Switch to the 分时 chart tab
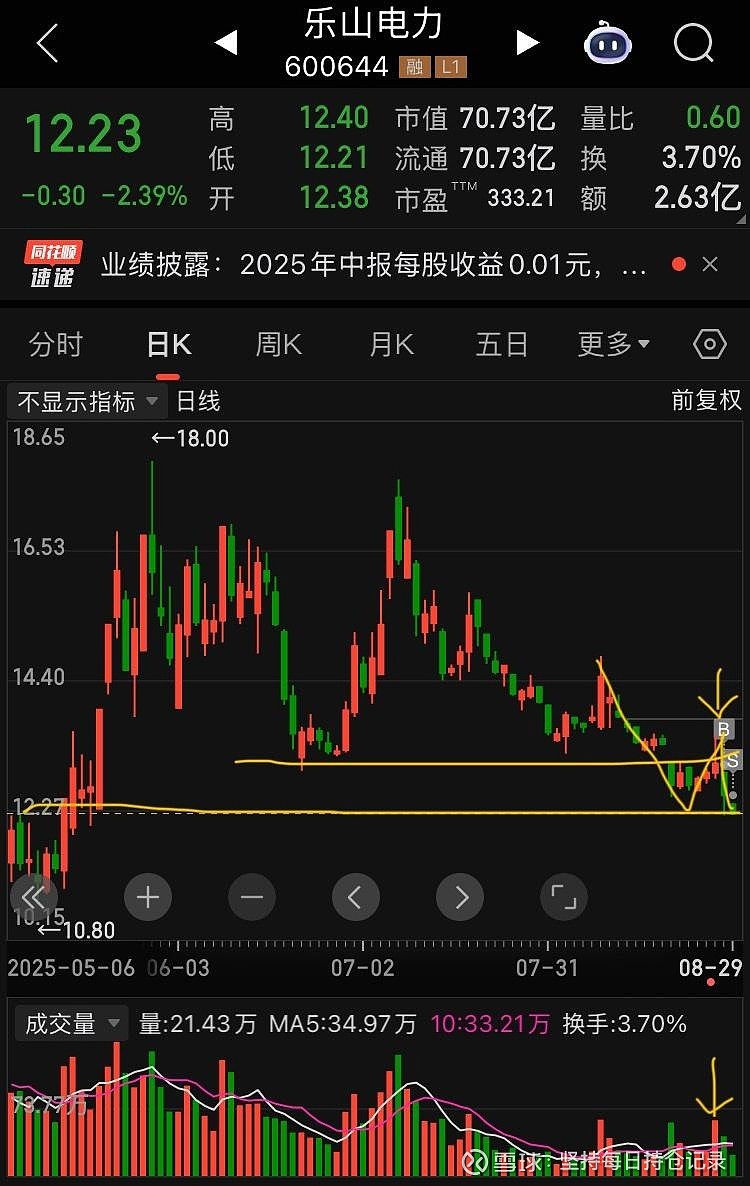750x1186 pixels. 55,345
